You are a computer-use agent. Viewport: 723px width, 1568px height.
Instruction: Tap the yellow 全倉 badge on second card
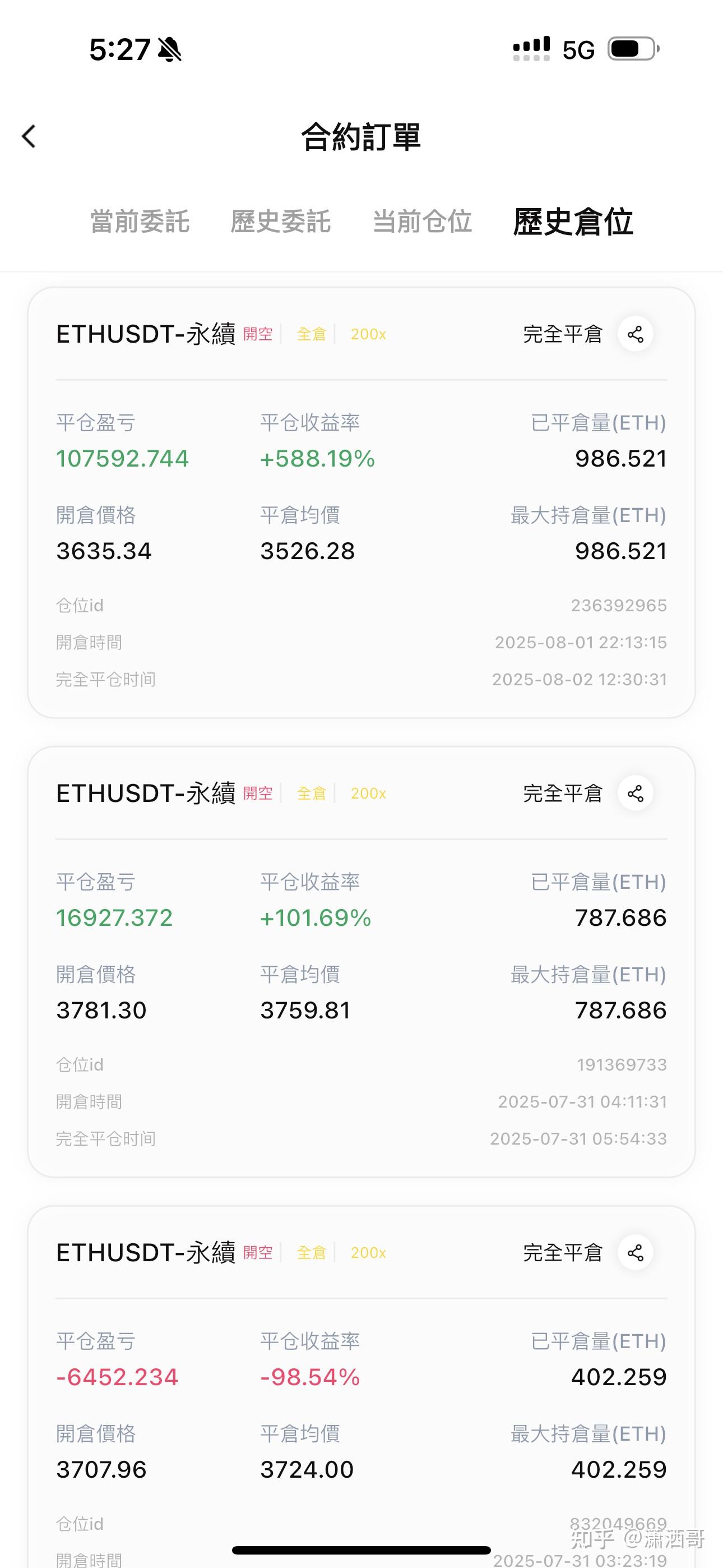click(310, 793)
